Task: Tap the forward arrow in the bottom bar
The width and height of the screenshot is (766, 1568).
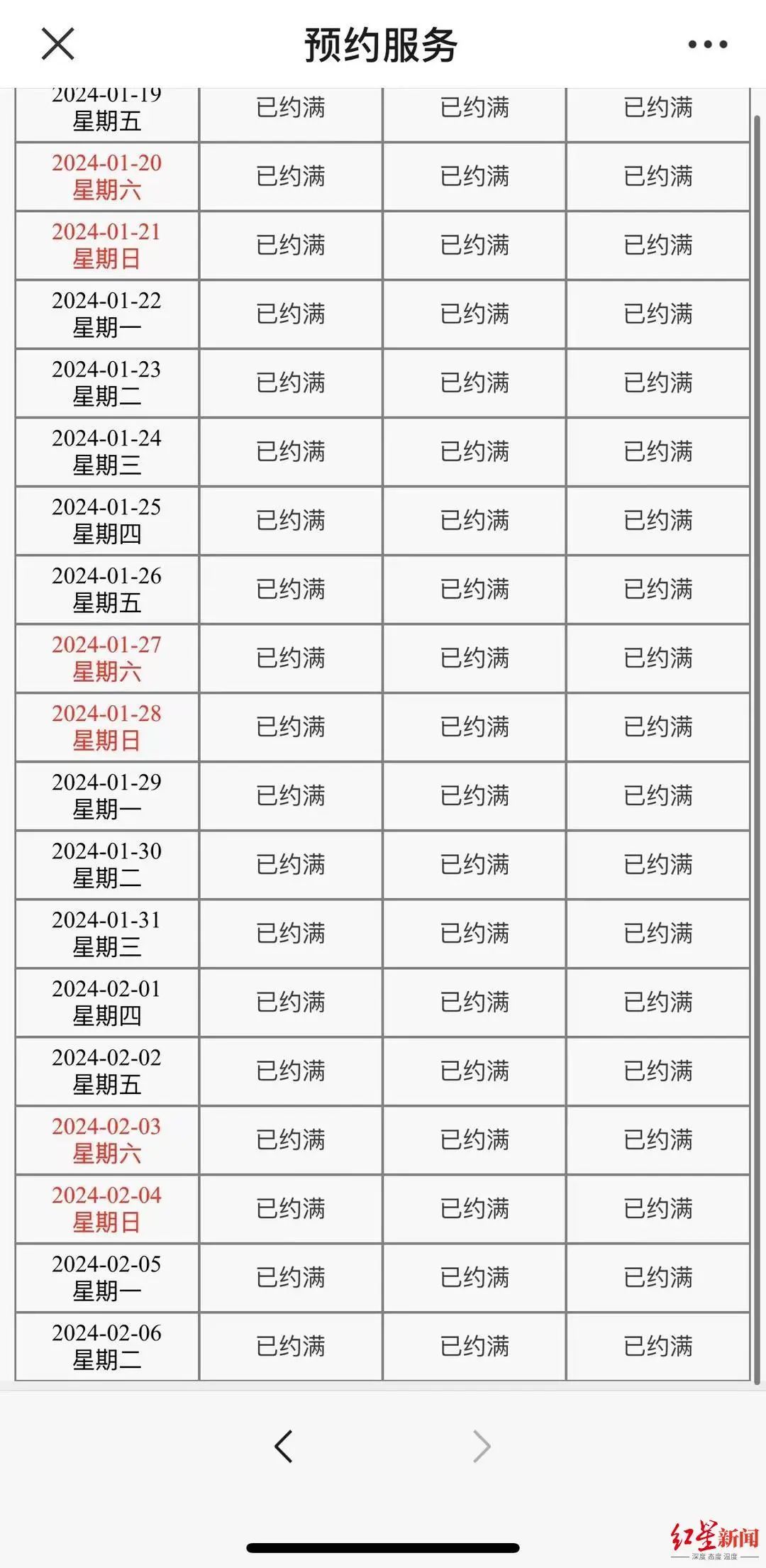Action: 482,1447
